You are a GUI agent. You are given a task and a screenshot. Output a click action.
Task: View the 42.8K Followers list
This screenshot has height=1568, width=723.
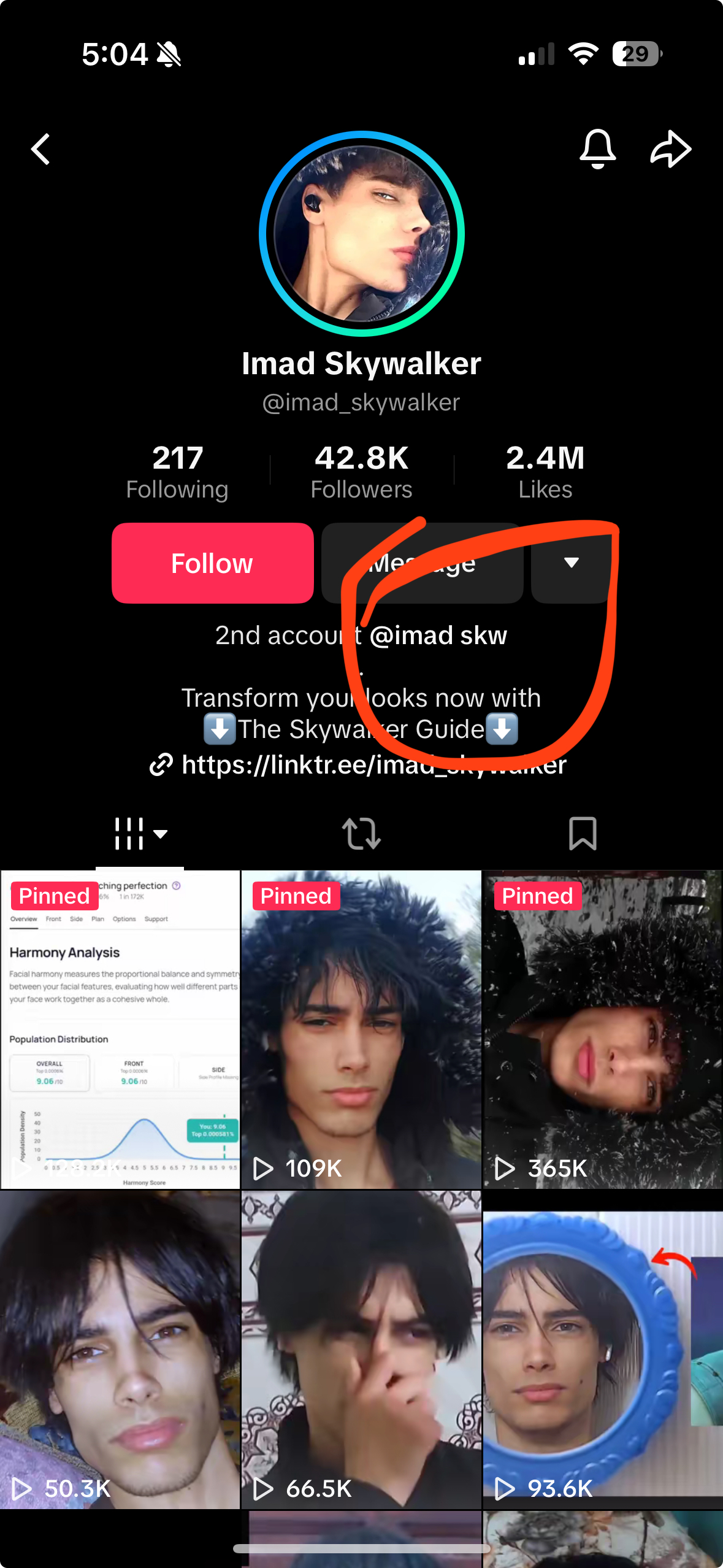click(x=361, y=472)
